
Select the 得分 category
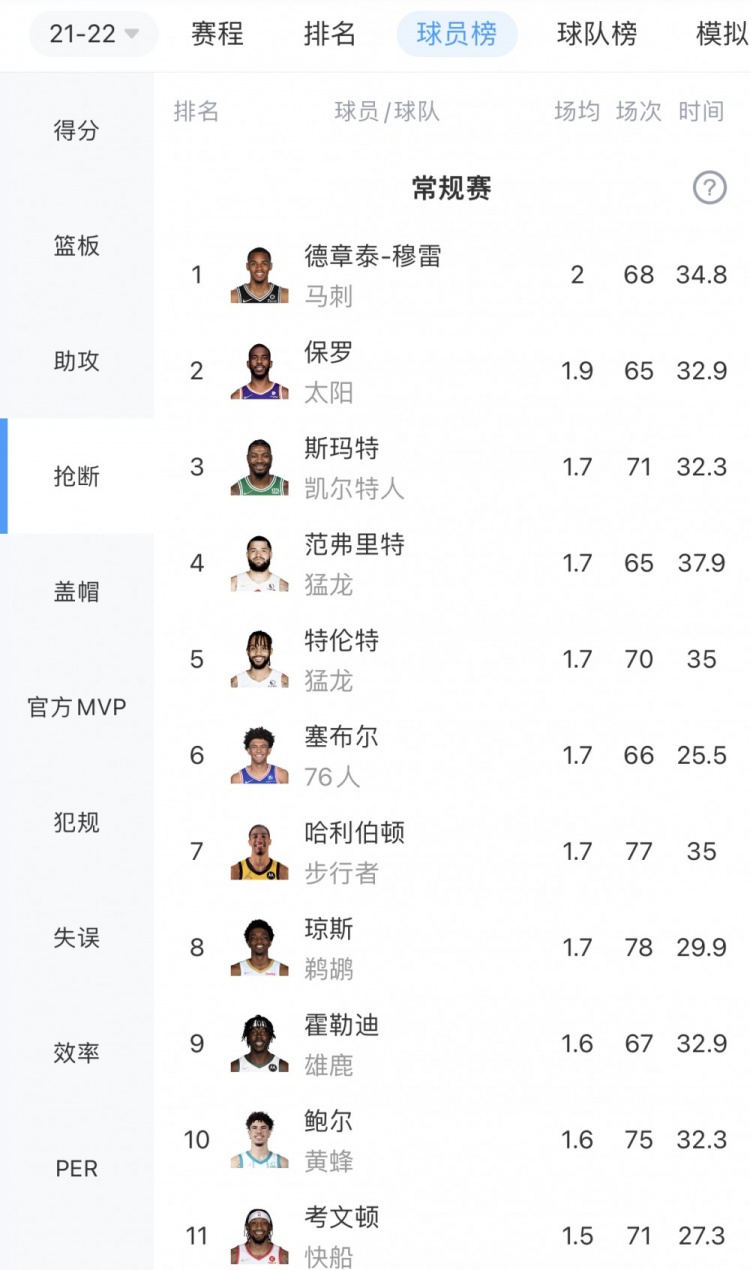pyautogui.click(x=77, y=130)
